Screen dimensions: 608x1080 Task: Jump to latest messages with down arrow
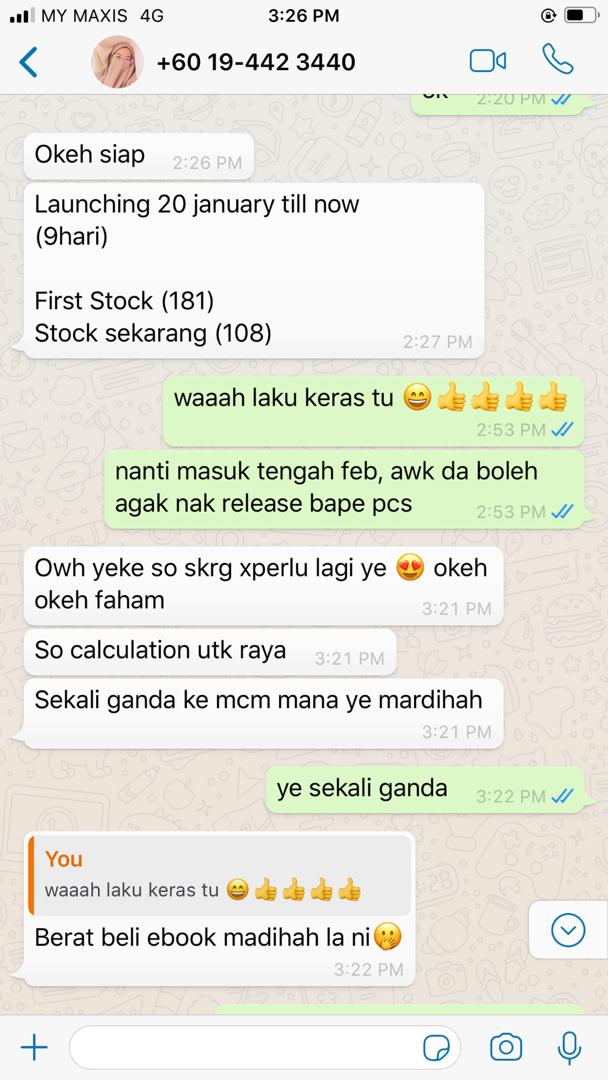(568, 931)
